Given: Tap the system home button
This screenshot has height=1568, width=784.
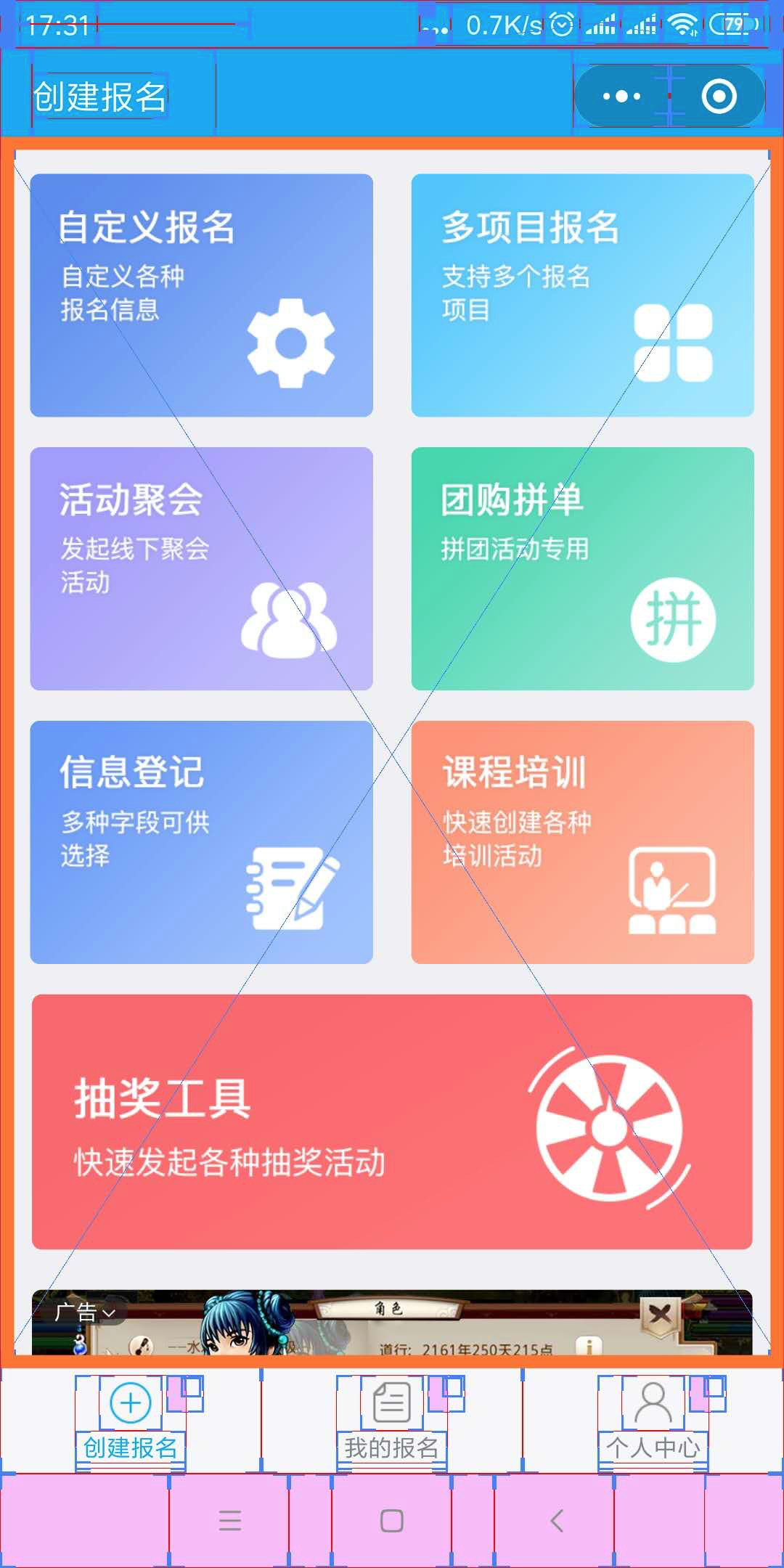Looking at the screenshot, I should tap(392, 1520).
